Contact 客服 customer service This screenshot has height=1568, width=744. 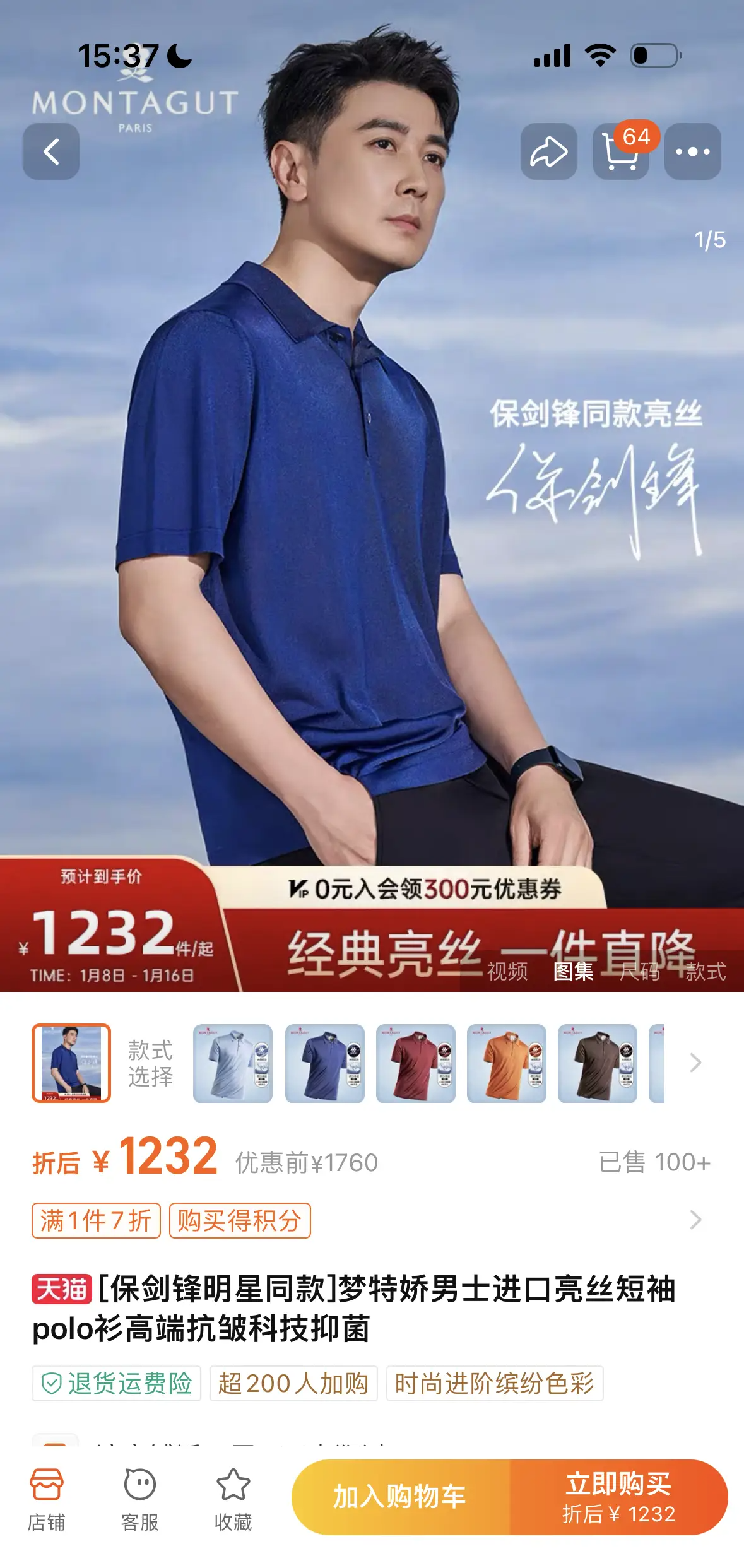point(139,1499)
